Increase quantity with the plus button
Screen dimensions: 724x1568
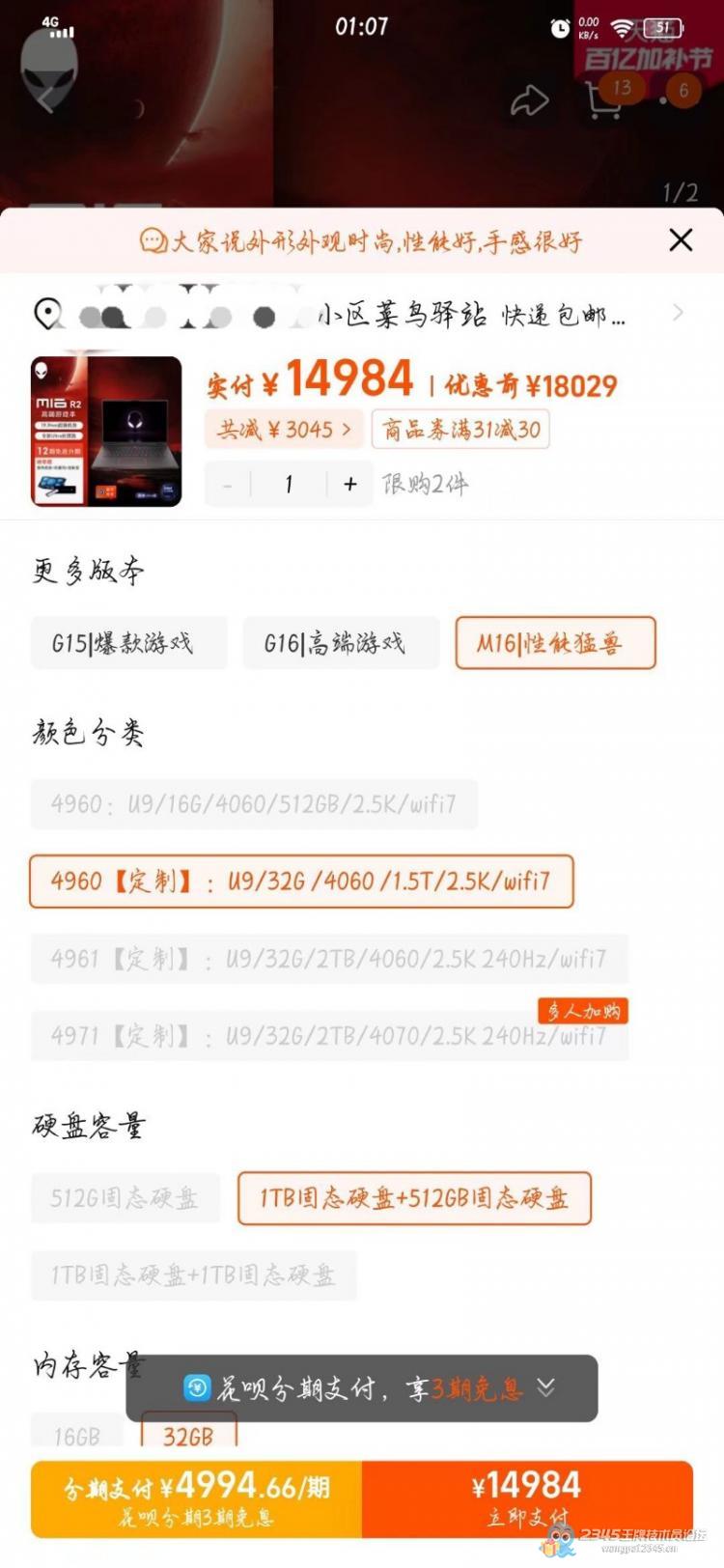pos(350,484)
